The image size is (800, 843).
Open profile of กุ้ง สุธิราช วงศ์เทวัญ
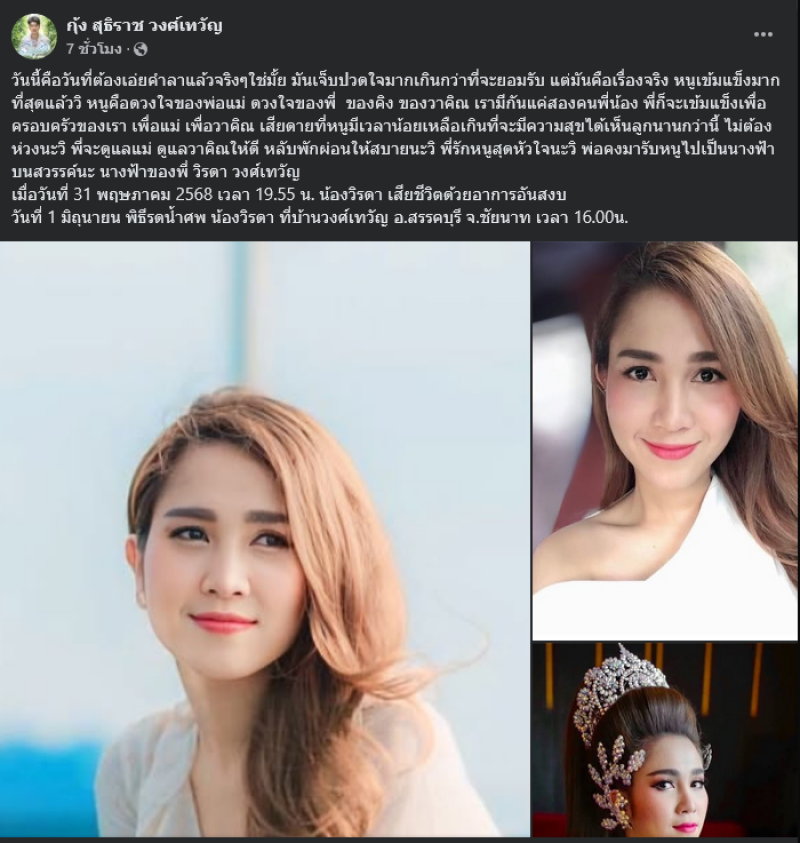144,26
